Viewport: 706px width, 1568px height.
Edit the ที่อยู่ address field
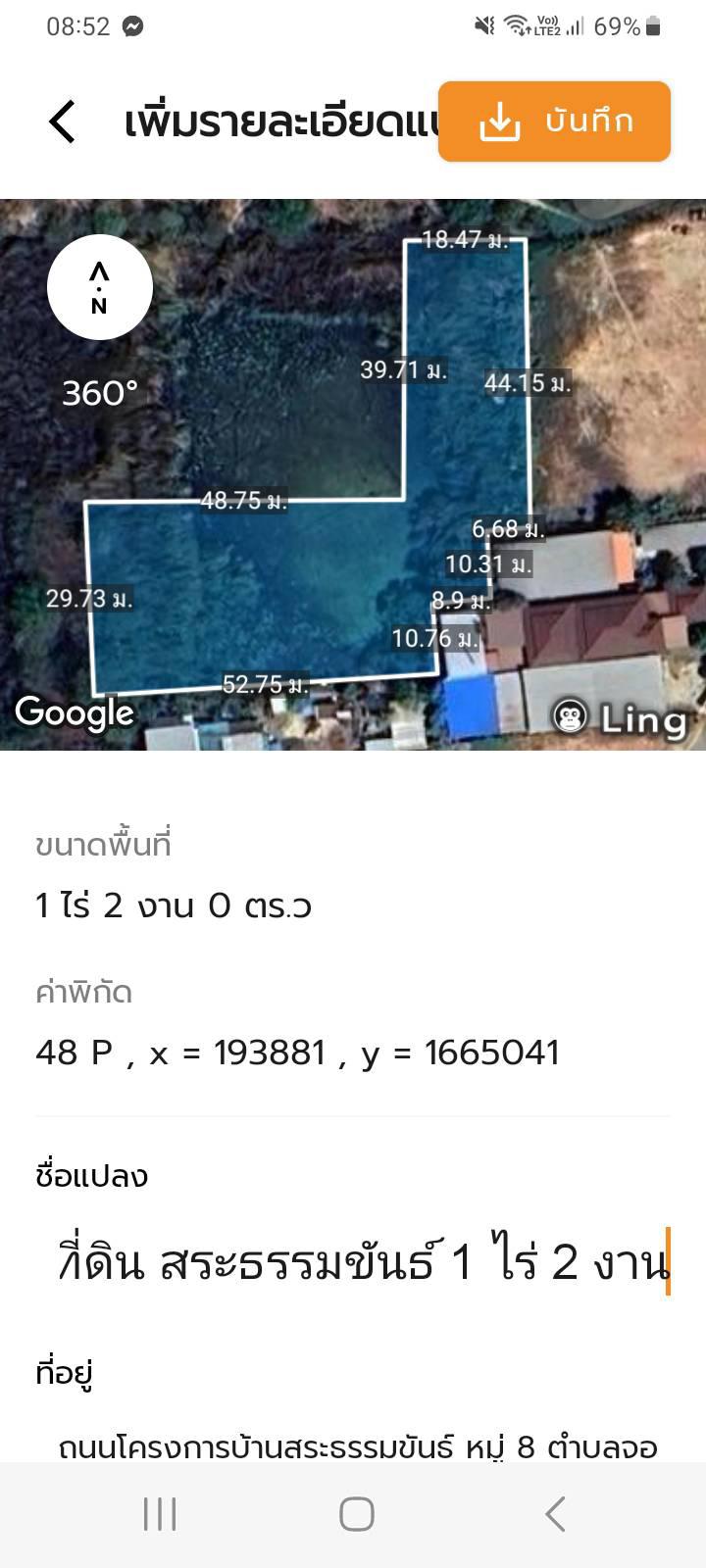[x=358, y=1445]
